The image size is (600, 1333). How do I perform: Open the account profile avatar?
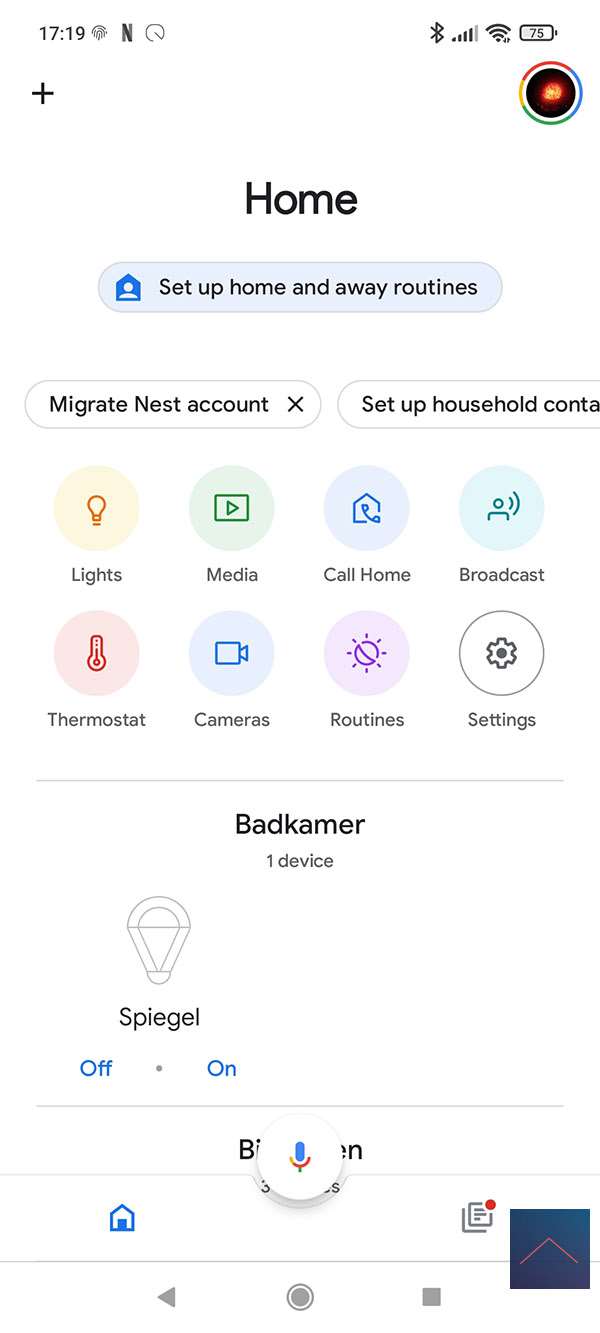[550, 93]
